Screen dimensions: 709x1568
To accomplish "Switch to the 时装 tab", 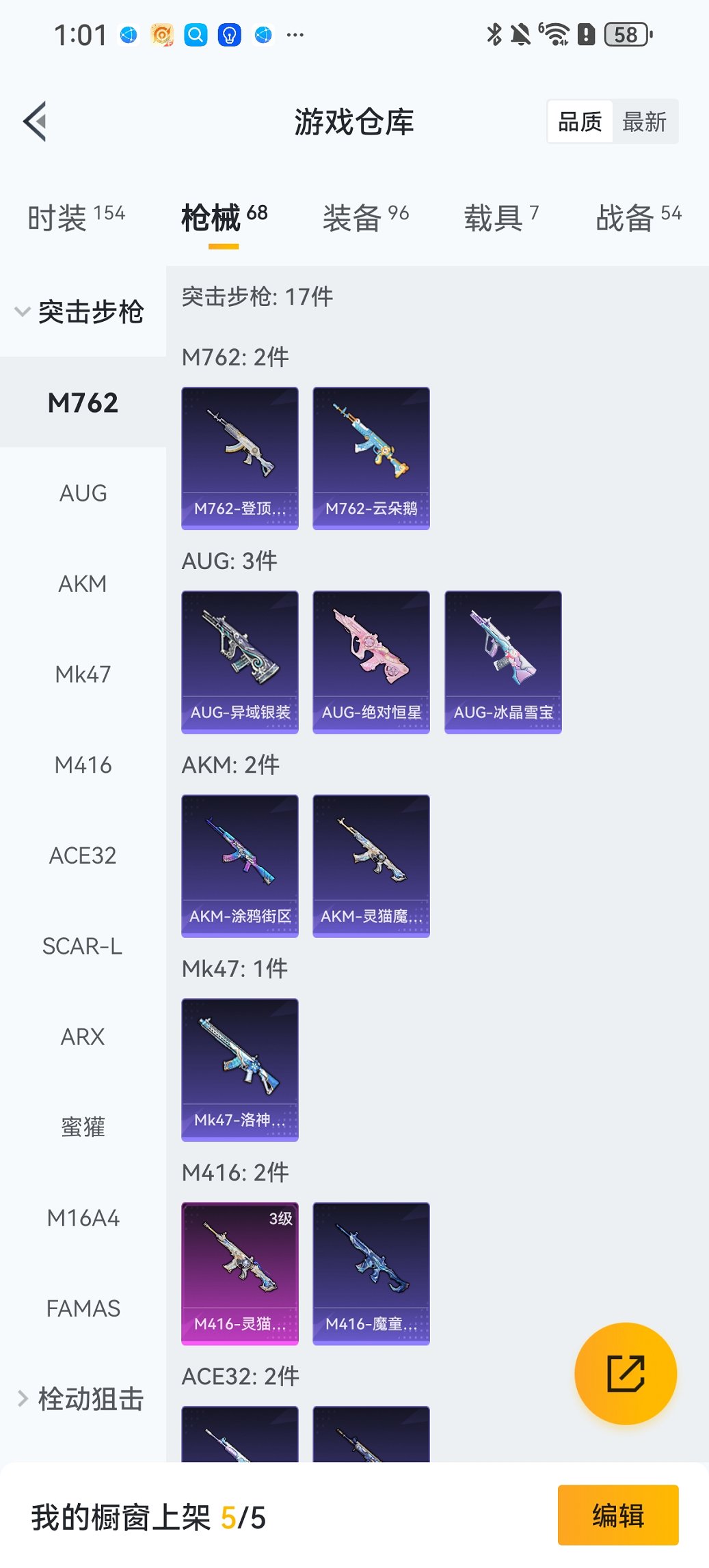I will tap(76, 218).
